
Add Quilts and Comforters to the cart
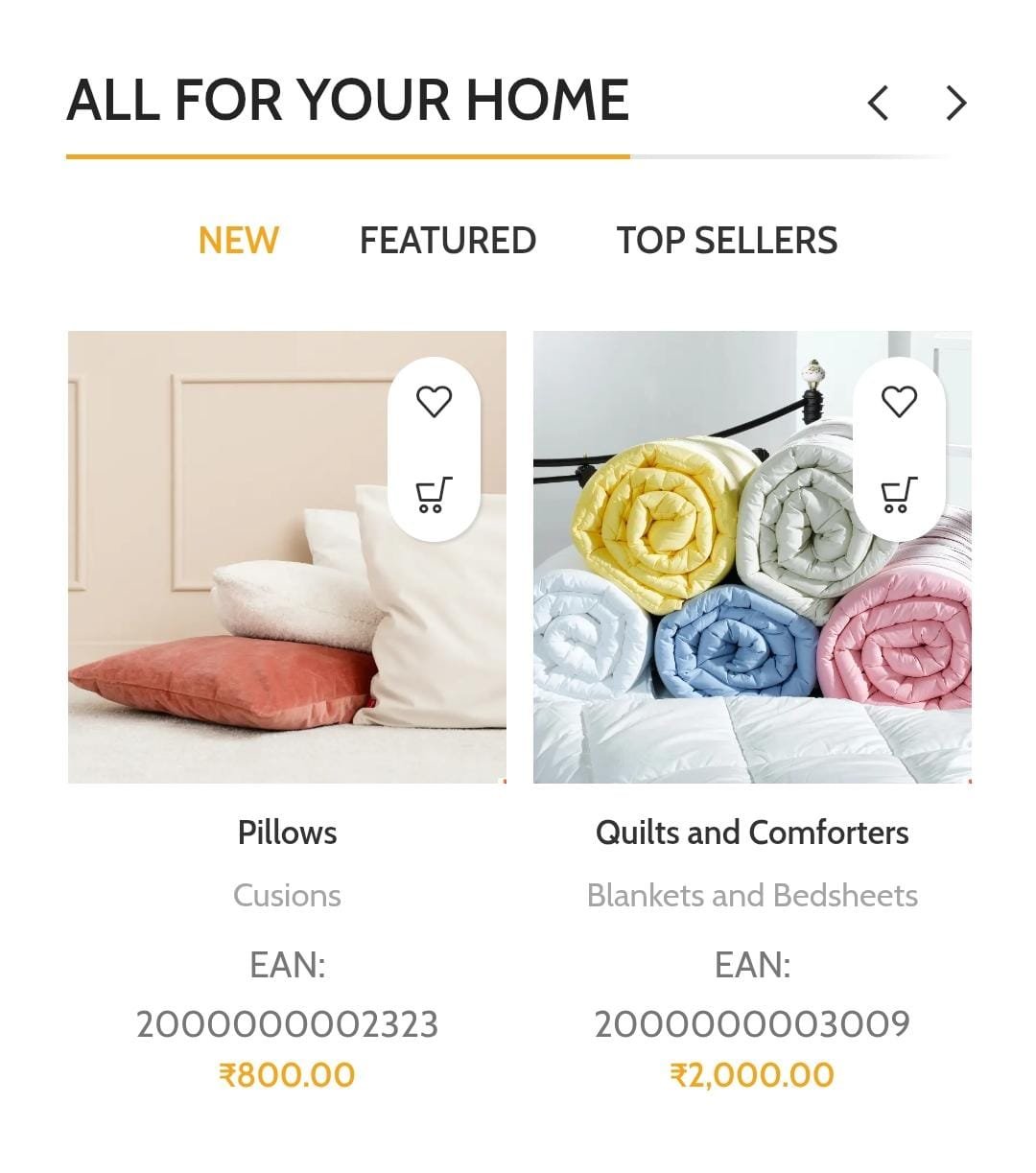pyautogui.click(x=899, y=495)
